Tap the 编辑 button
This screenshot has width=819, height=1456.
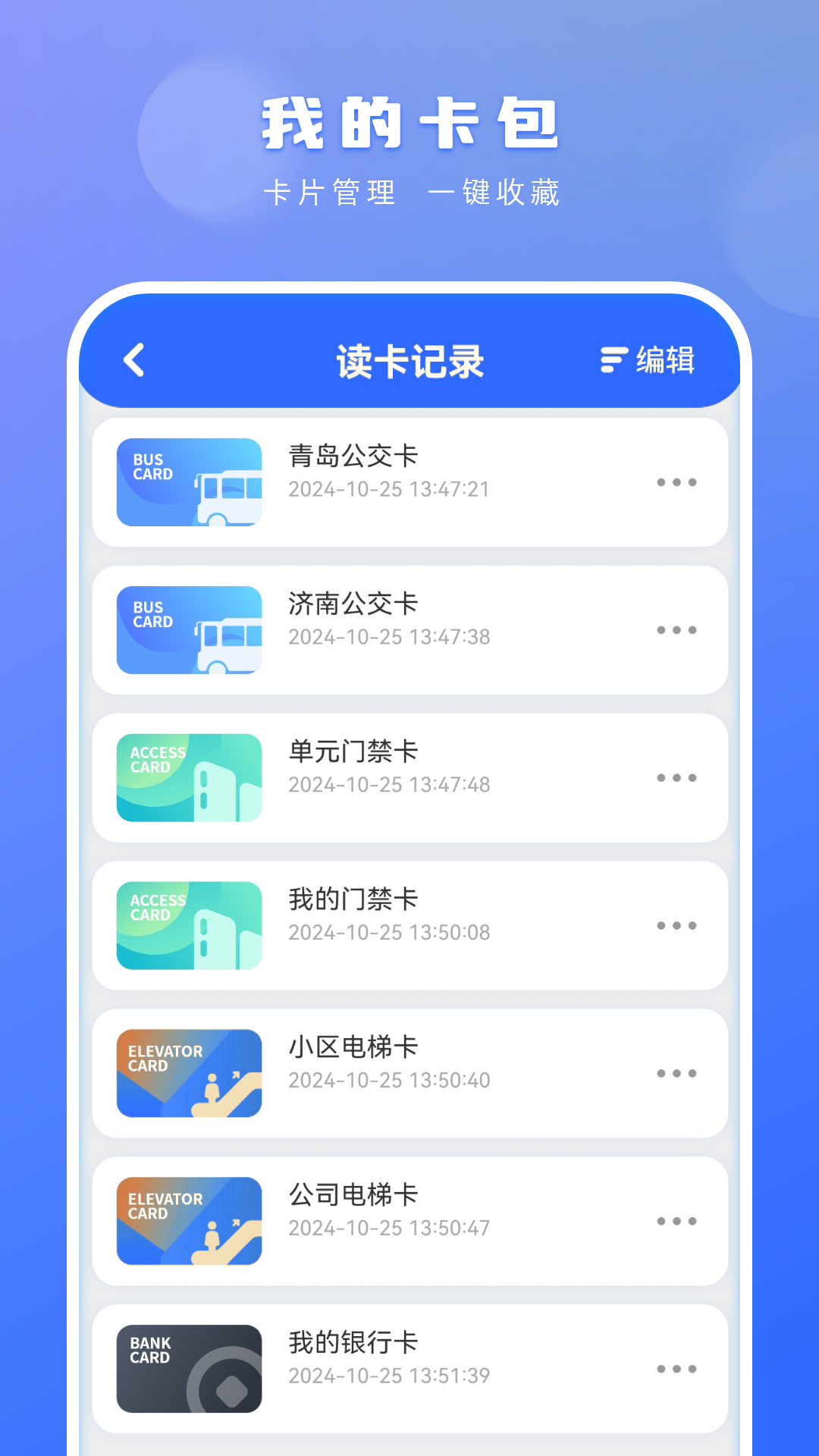(666, 361)
